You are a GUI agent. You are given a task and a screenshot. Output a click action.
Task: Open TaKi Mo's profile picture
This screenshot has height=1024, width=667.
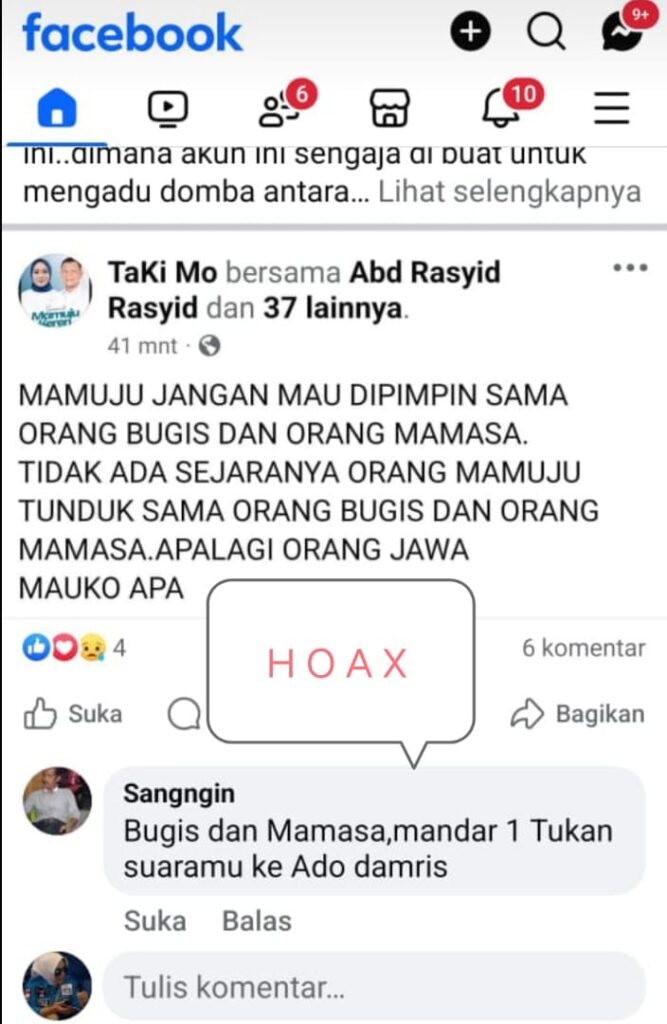[x=55, y=291]
